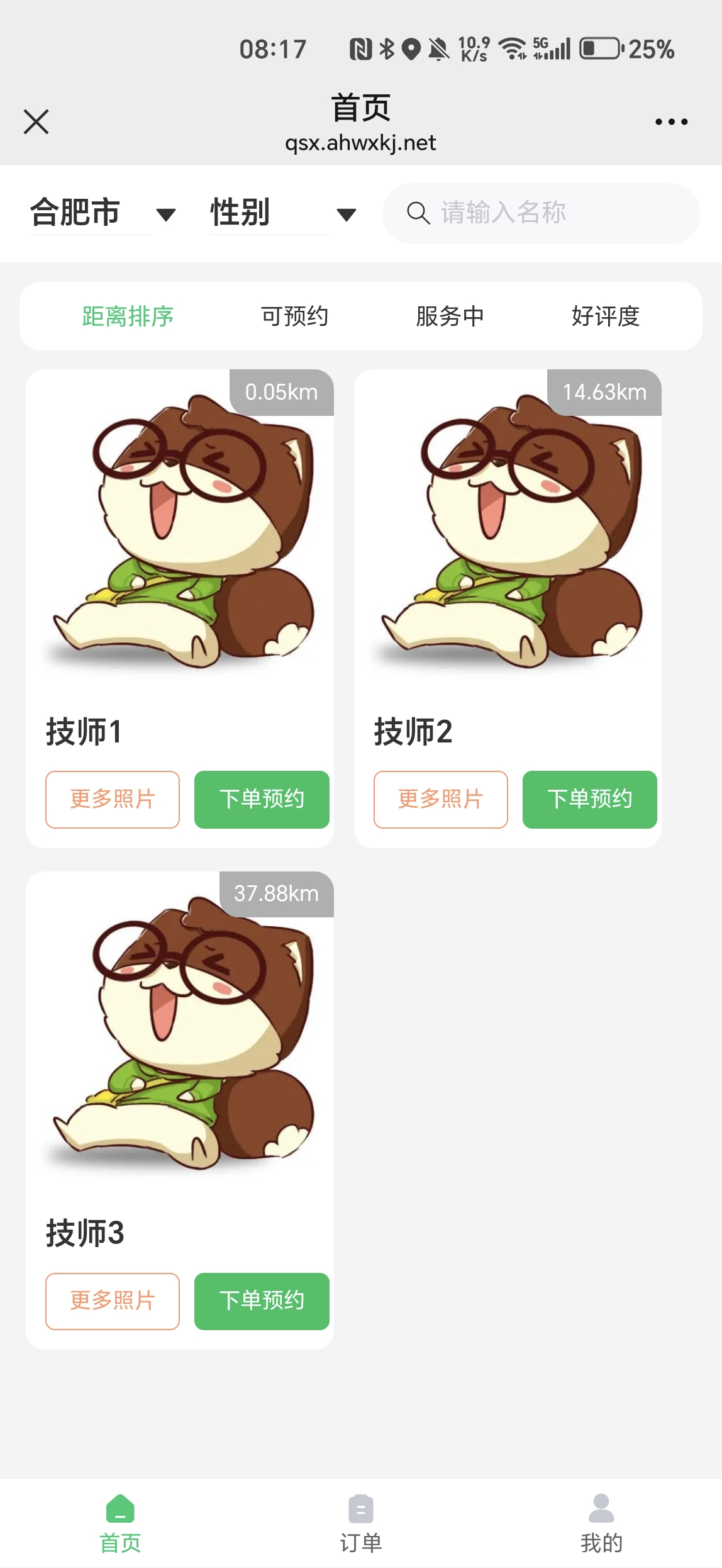The width and height of the screenshot is (722, 1568).
Task: Open the three-dot overflow menu
Action: pos(671,121)
